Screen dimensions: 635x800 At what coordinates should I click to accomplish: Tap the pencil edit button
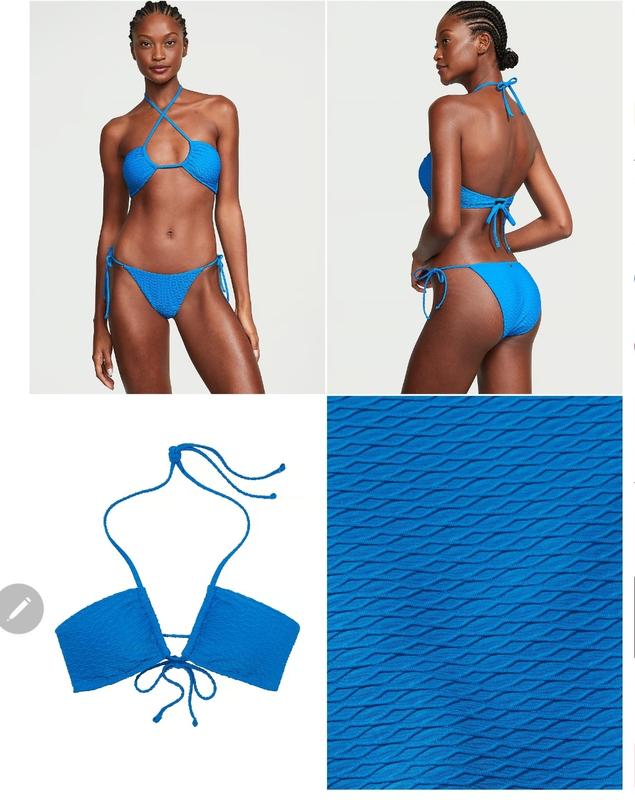click(x=20, y=608)
